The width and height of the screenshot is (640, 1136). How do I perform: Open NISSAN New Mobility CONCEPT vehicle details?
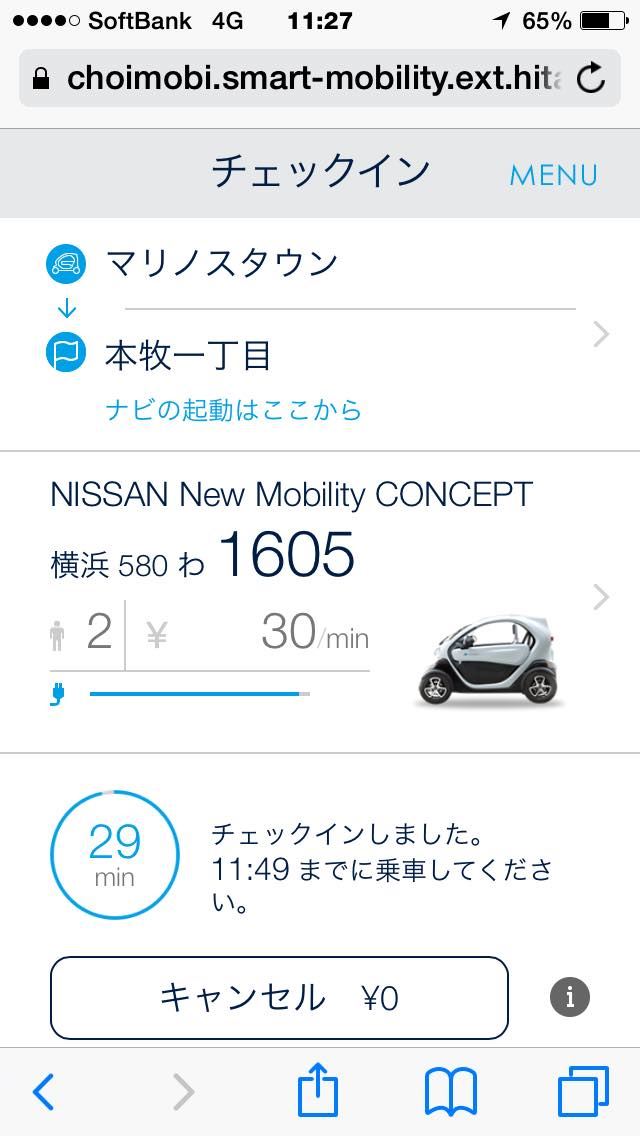(x=320, y=601)
